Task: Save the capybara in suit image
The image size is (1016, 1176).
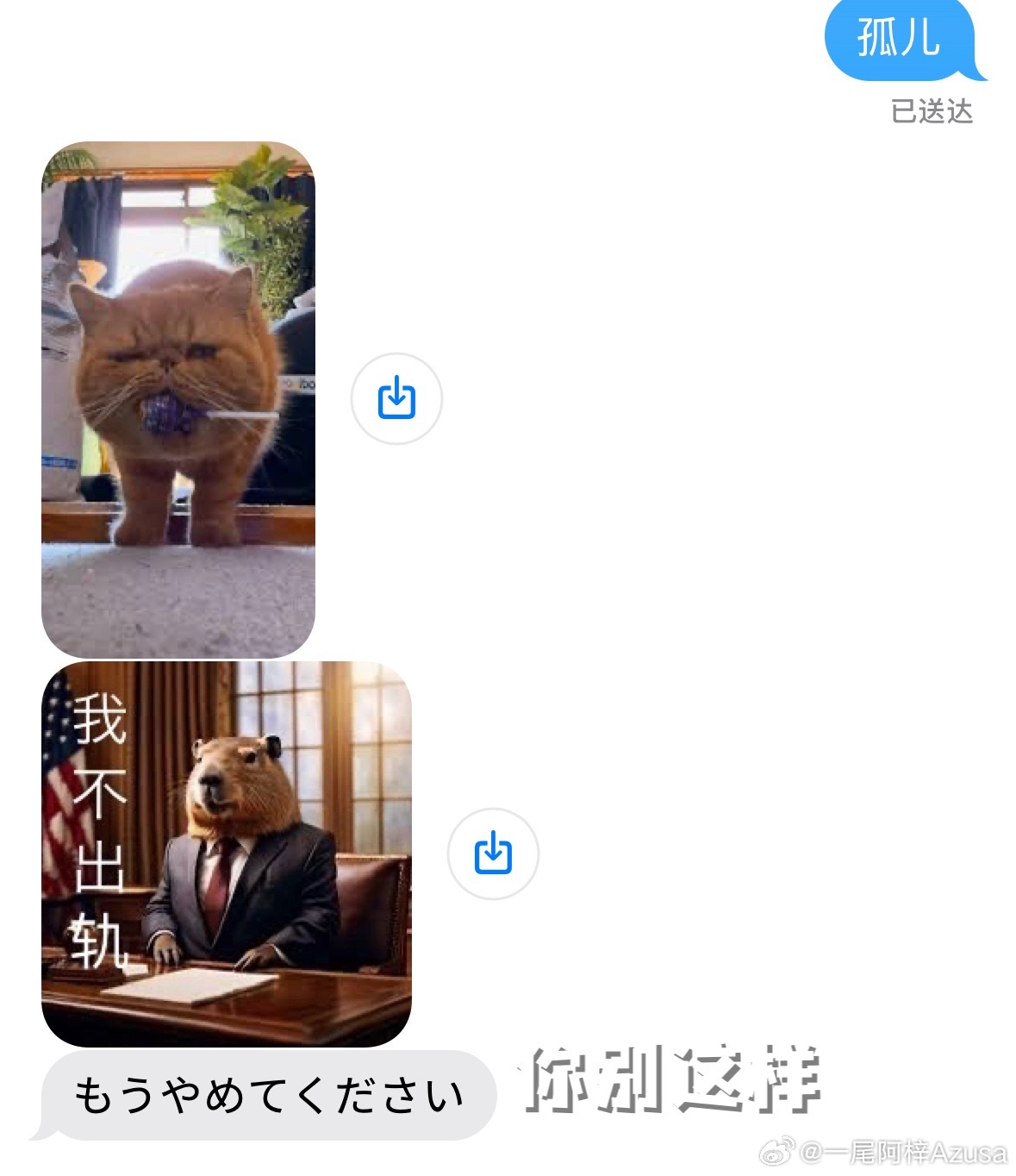Action: pos(493,854)
